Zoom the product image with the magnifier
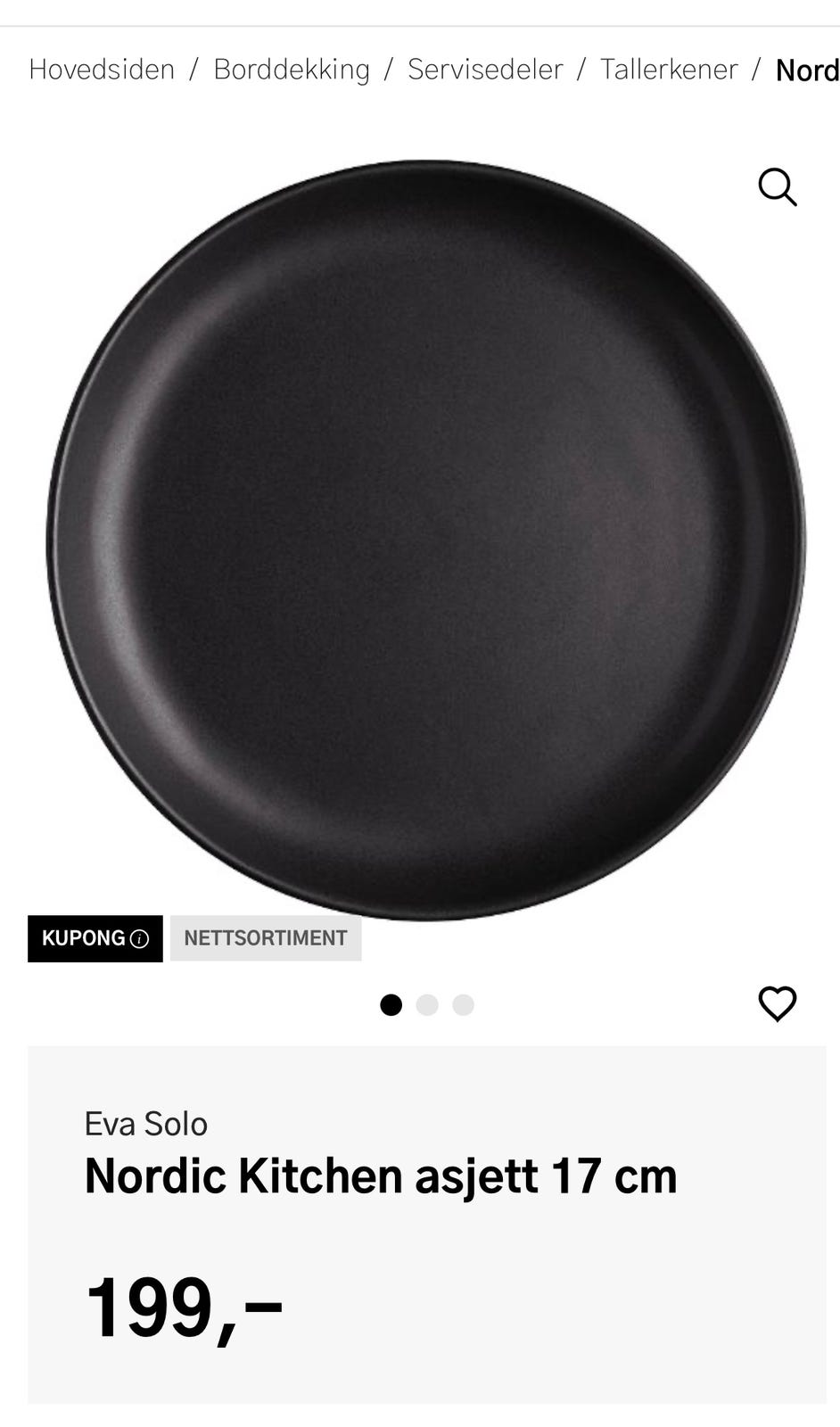Image resolution: width=840 pixels, height=1427 pixels. pos(777,187)
